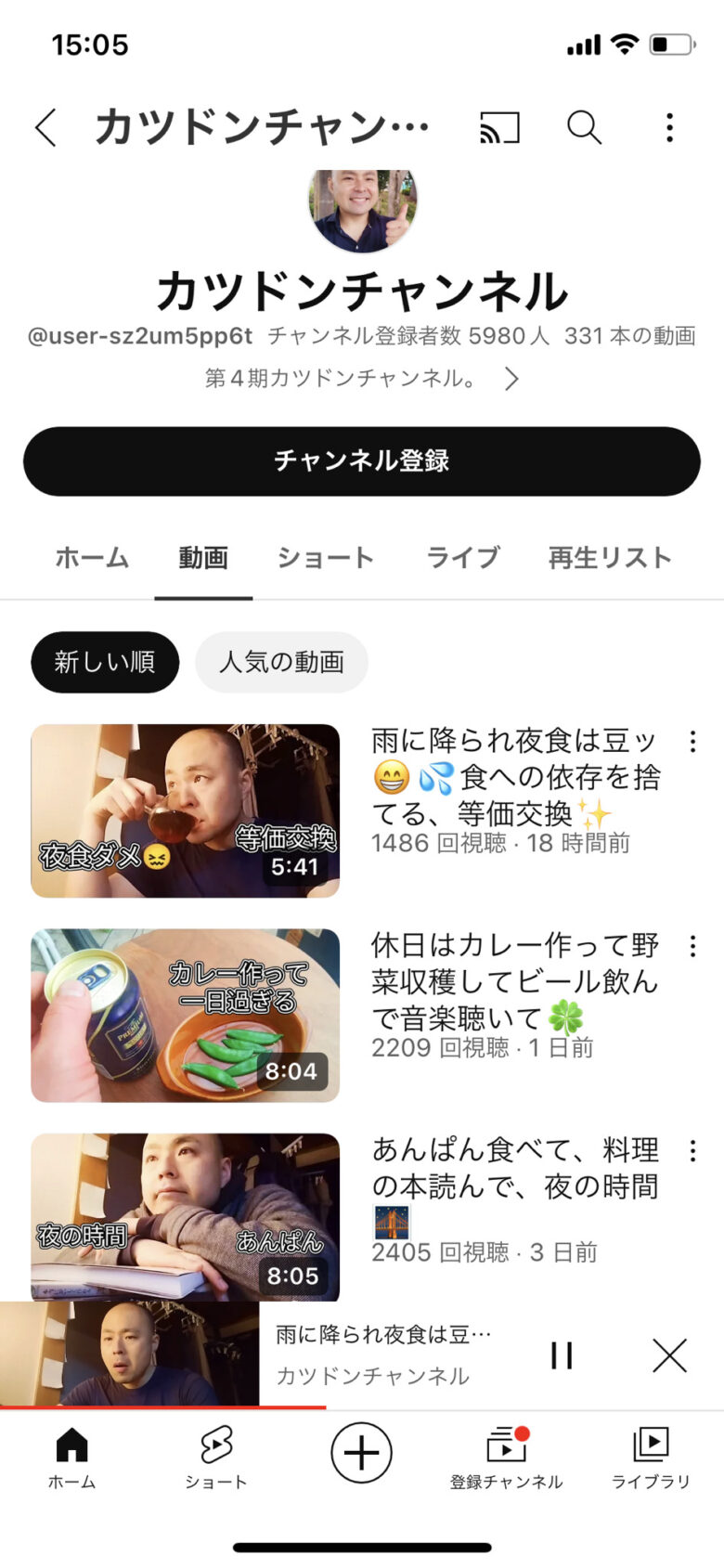Close the miniplayer
Viewport: 724px width, 1568px height.
coord(669,1355)
